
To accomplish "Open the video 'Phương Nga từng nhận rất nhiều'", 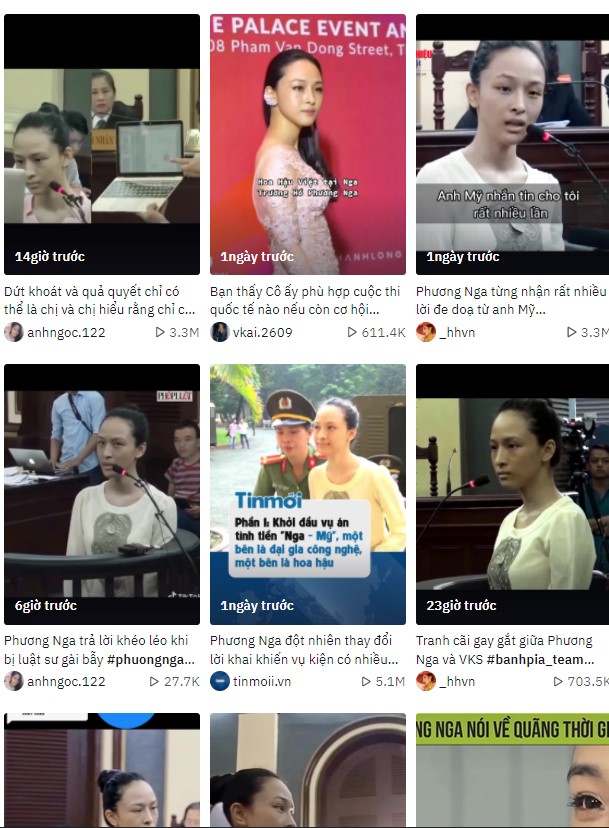I will pyautogui.click(x=512, y=144).
